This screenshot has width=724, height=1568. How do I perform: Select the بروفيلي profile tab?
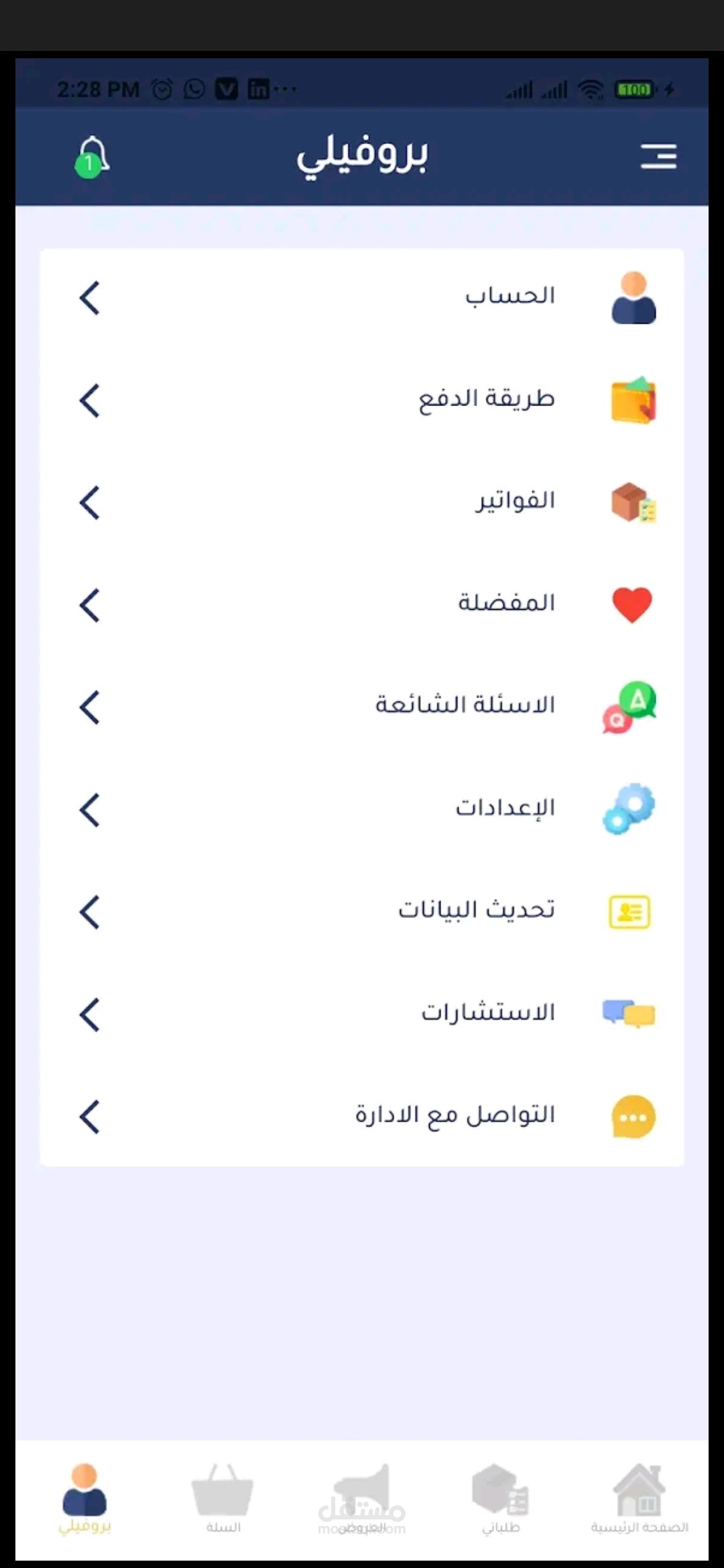click(84, 1498)
